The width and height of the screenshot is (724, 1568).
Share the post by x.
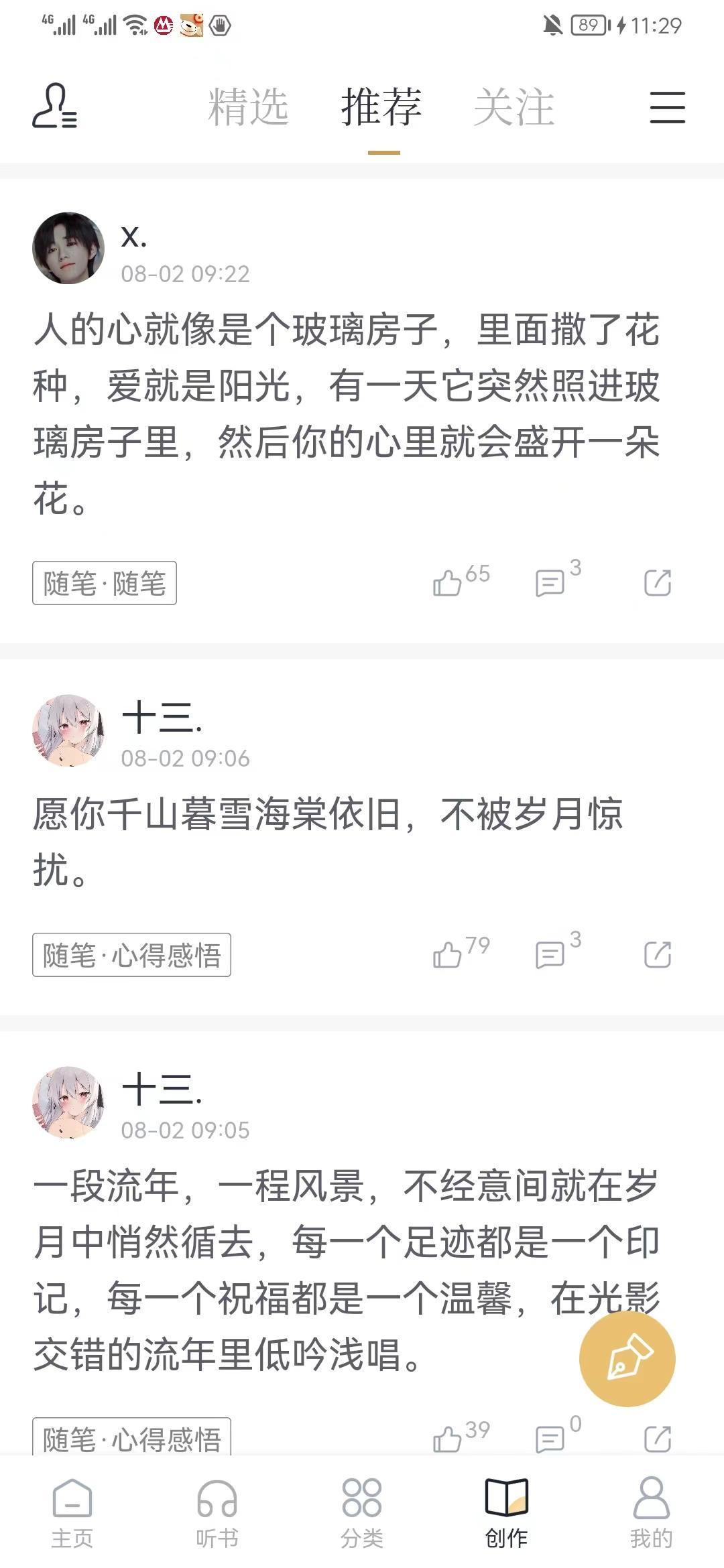pyautogui.click(x=657, y=582)
